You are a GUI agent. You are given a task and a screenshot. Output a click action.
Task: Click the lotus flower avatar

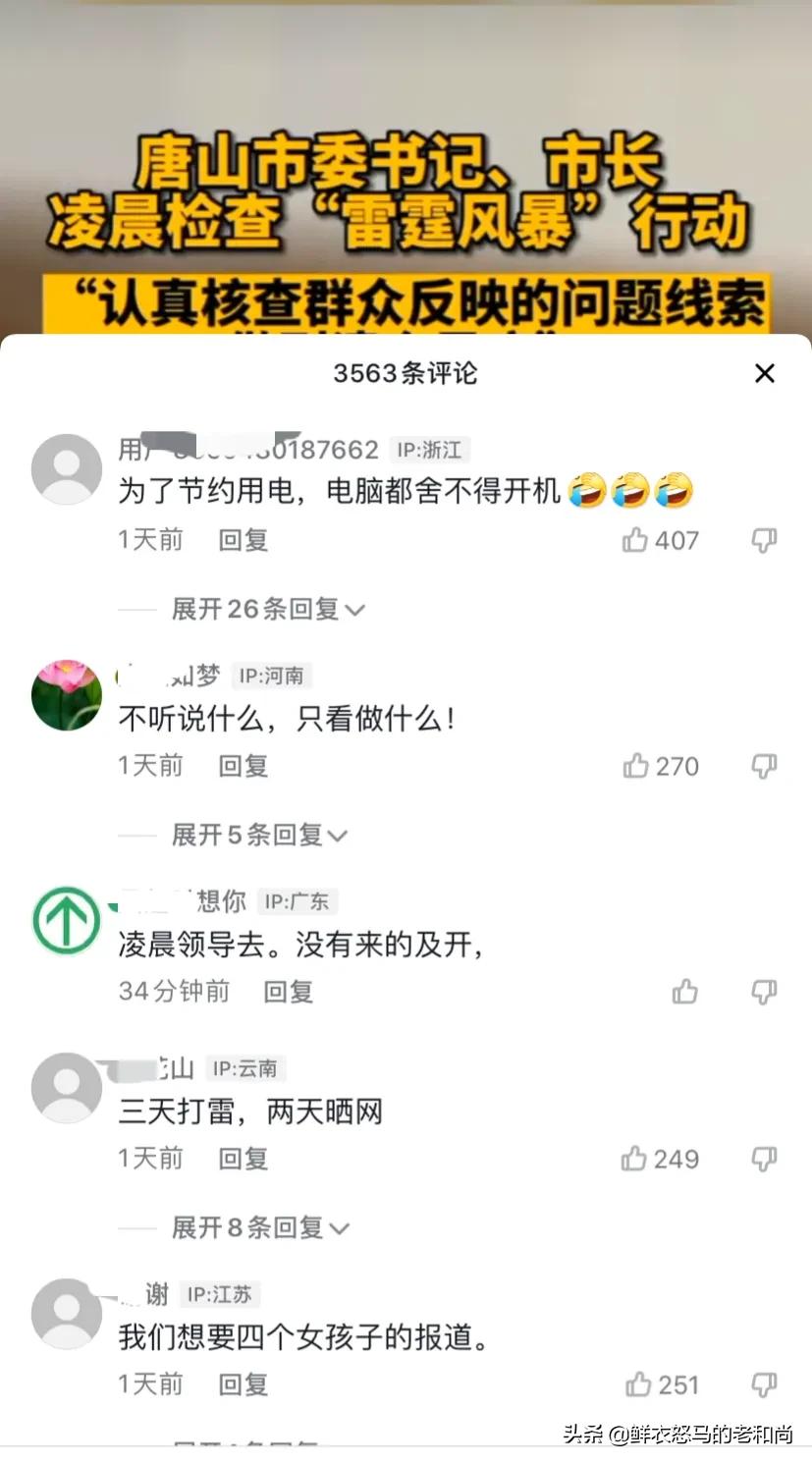[x=66, y=695]
